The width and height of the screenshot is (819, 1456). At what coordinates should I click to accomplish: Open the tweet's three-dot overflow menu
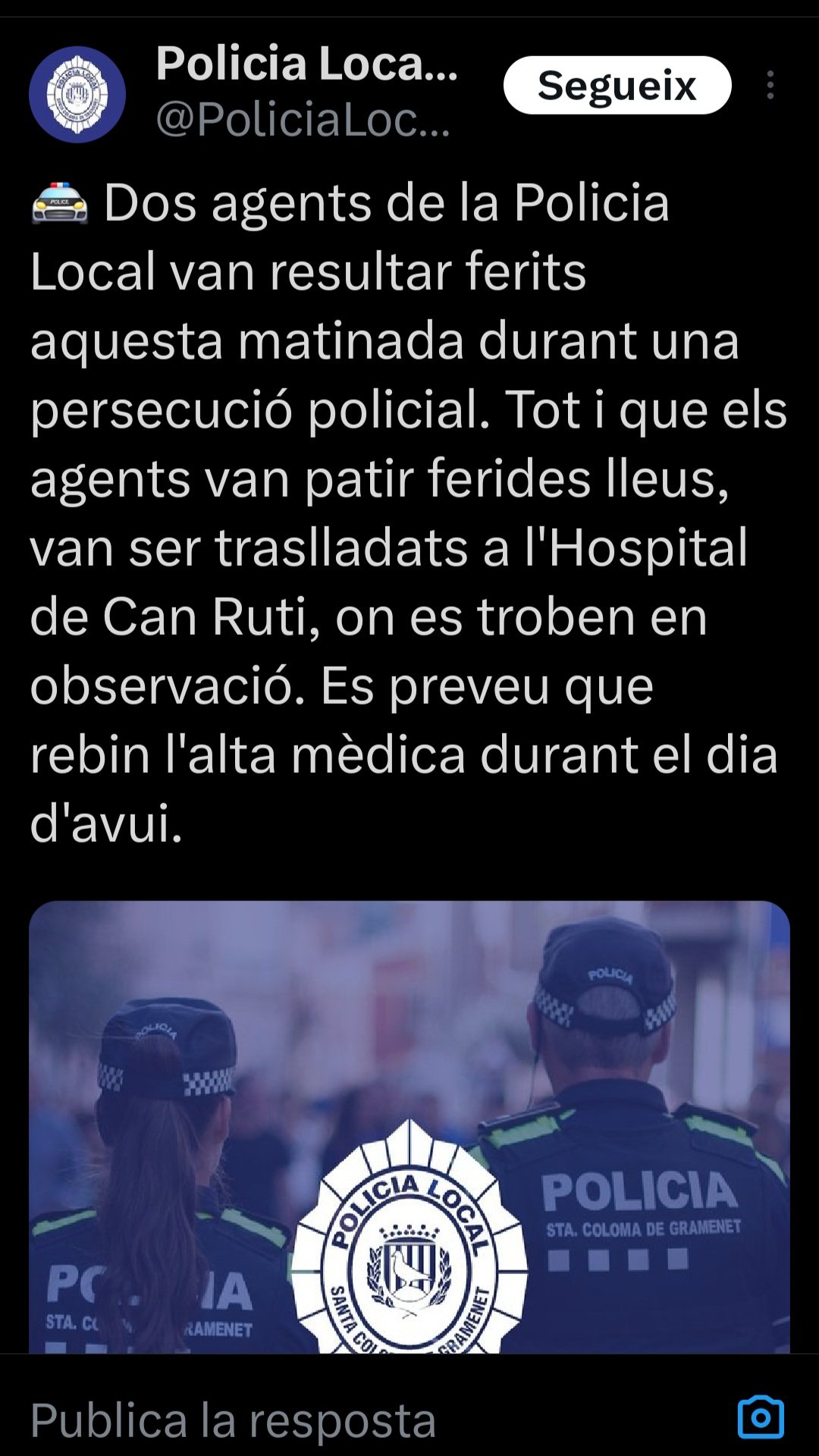(x=770, y=85)
